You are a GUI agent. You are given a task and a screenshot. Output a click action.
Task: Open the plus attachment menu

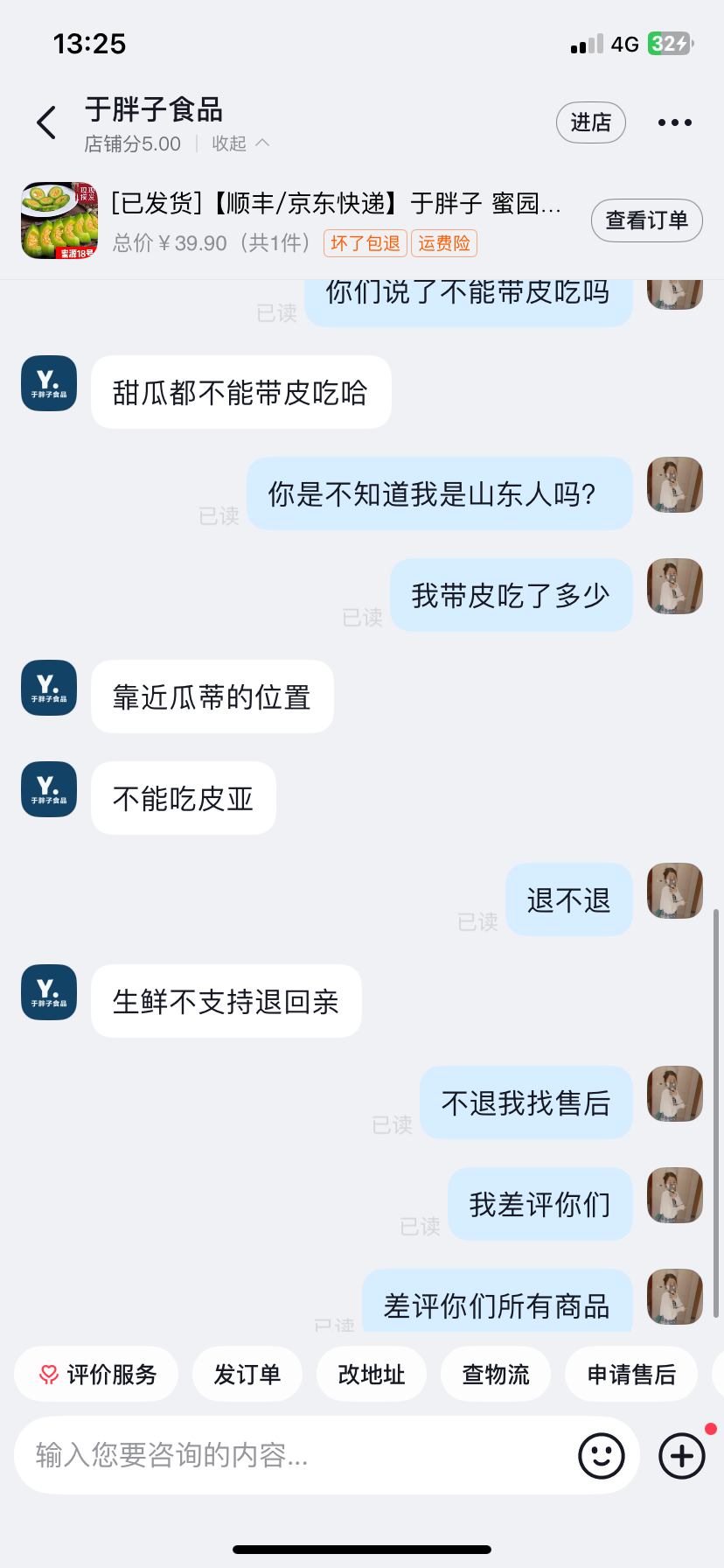click(x=682, y=1456)
